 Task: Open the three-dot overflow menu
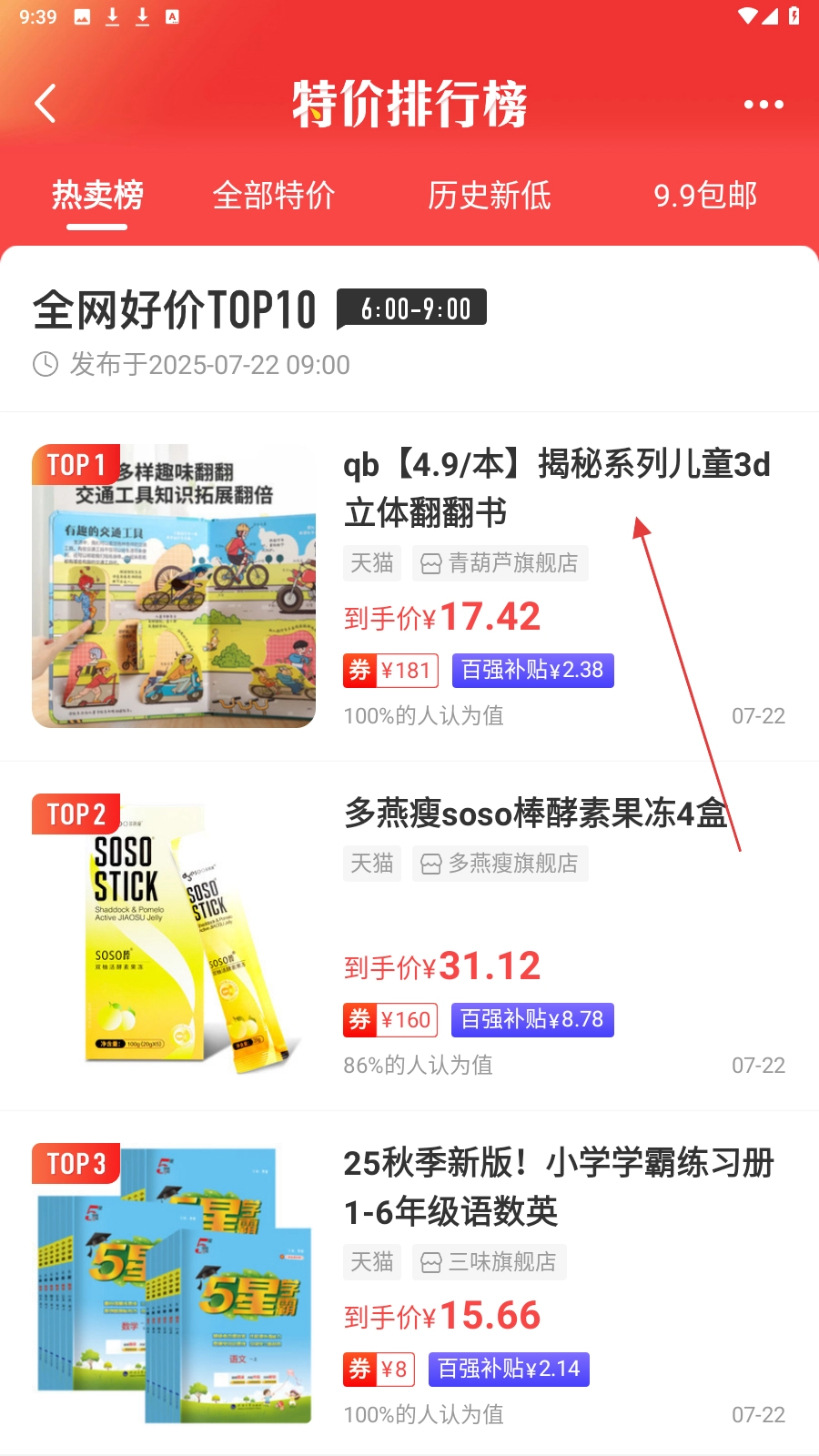pos(763,105)
